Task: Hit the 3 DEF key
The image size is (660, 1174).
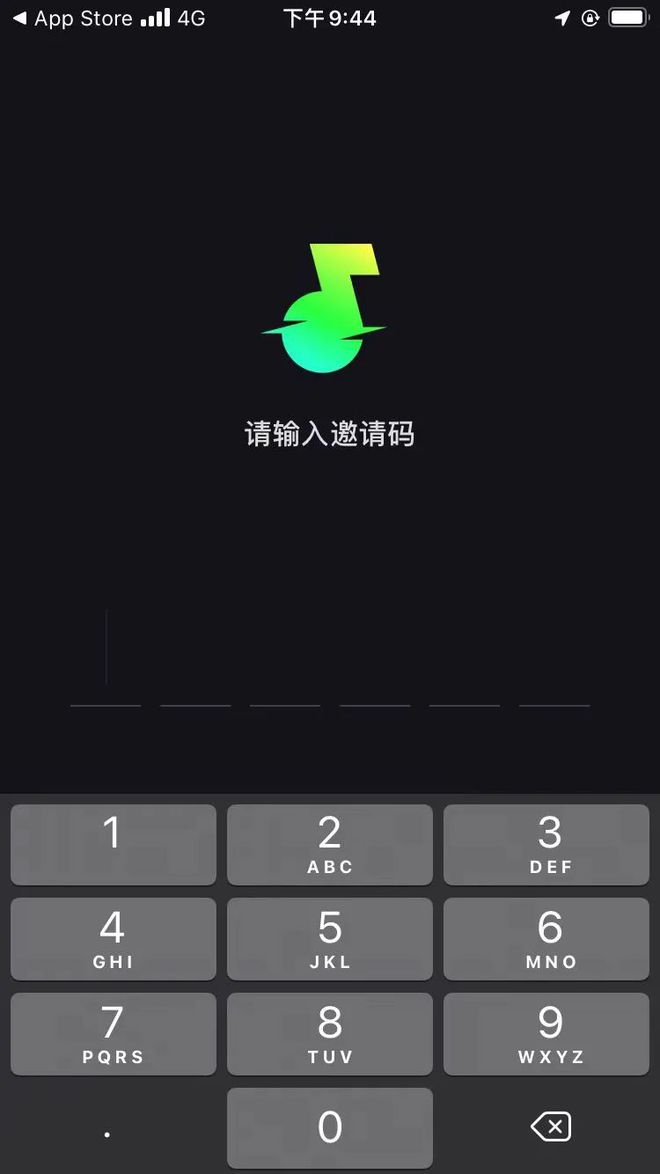Action: click(x=546, y=844)
